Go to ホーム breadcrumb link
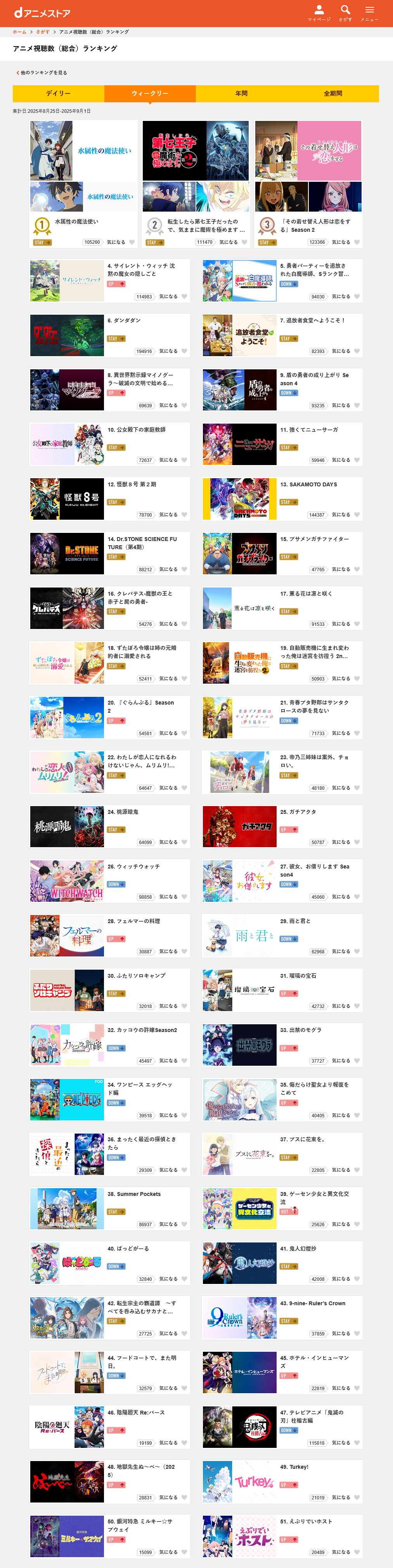The image size is (393, 1568). 19,32
